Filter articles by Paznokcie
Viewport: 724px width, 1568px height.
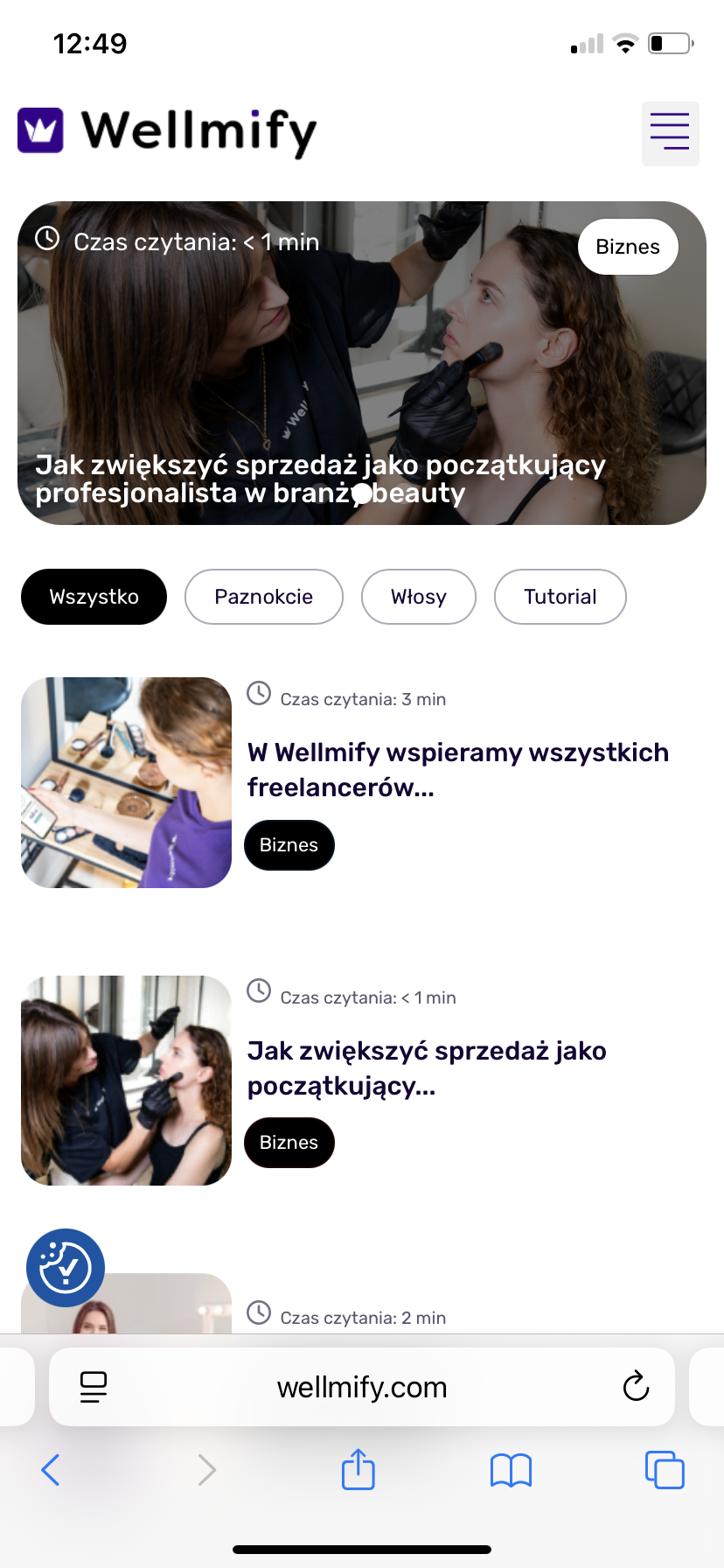263,597
